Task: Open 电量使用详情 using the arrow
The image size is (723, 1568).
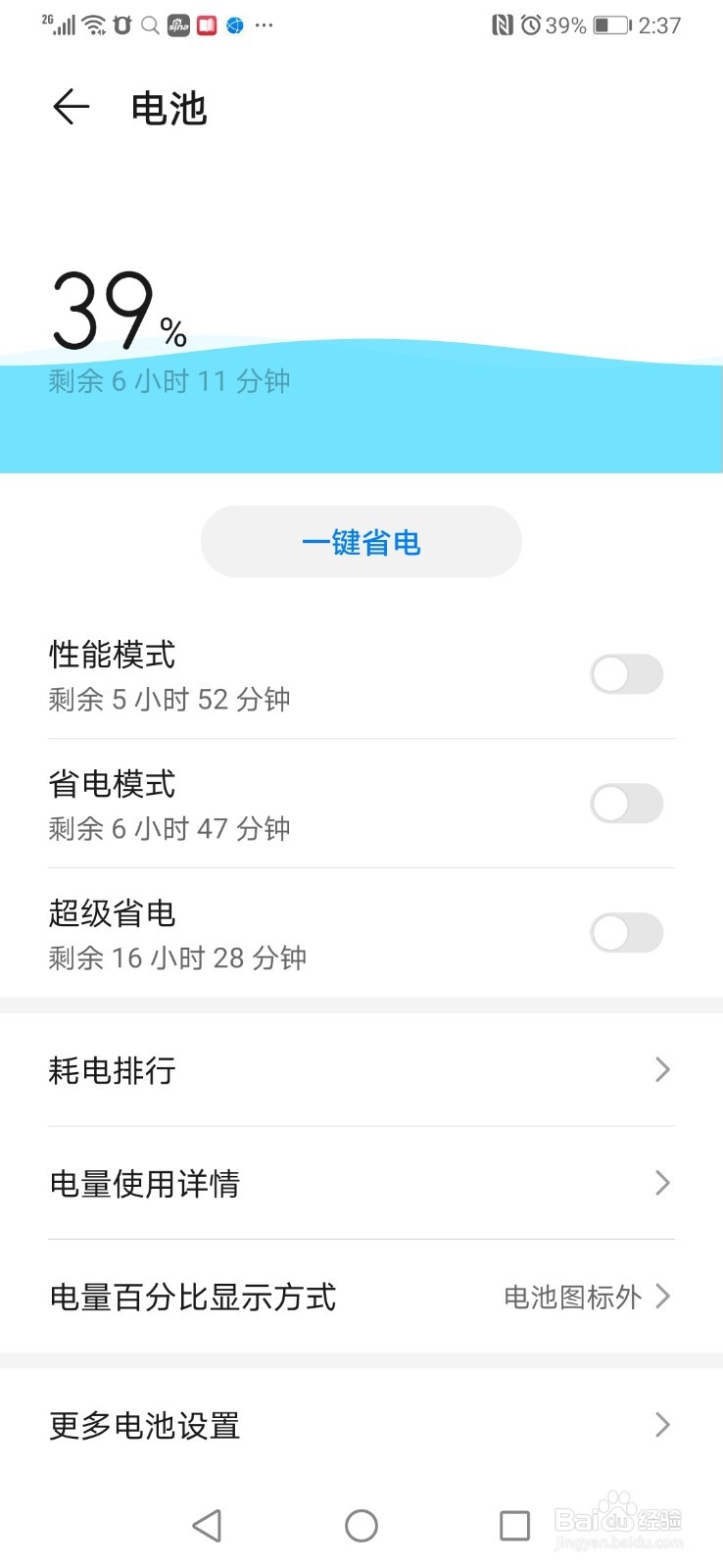Action: (661, 1183)
